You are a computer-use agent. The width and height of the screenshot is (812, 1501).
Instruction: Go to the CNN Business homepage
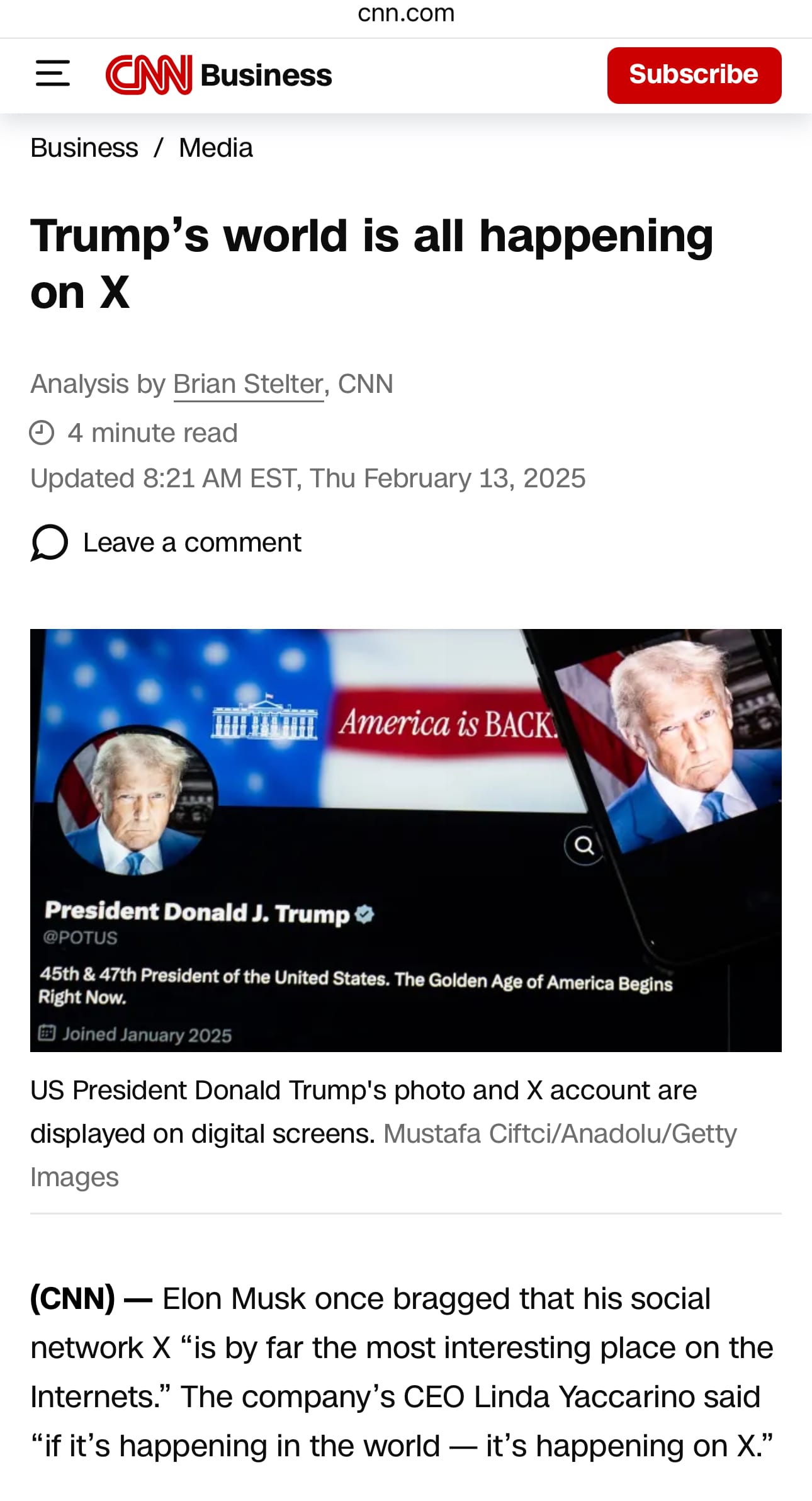pyautogui.click(x=218, y=75)
